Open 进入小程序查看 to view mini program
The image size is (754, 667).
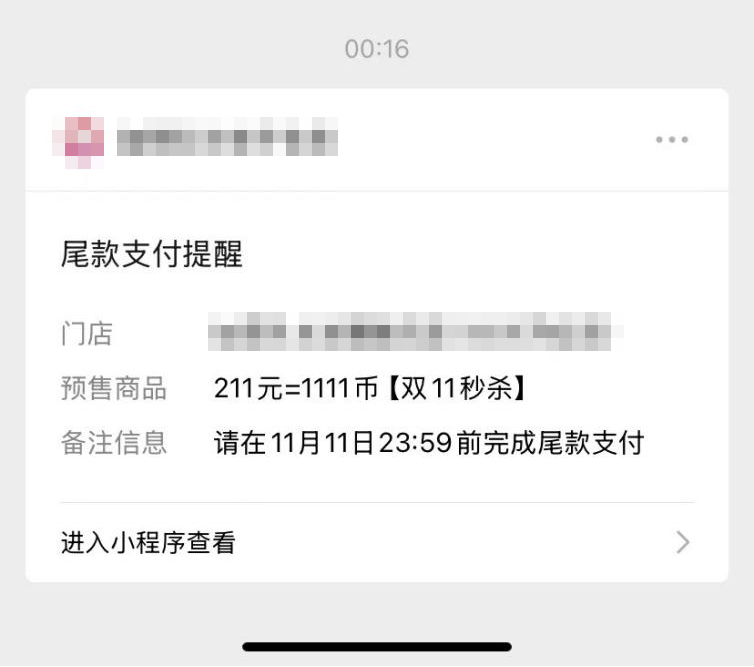coord(376,543)
